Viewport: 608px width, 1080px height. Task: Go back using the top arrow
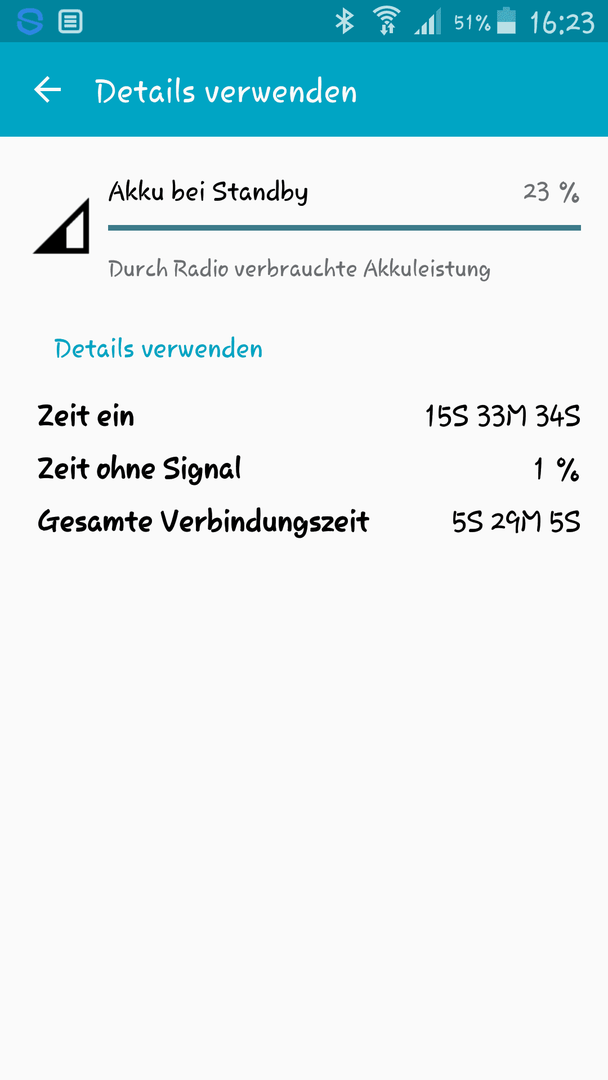48,90
